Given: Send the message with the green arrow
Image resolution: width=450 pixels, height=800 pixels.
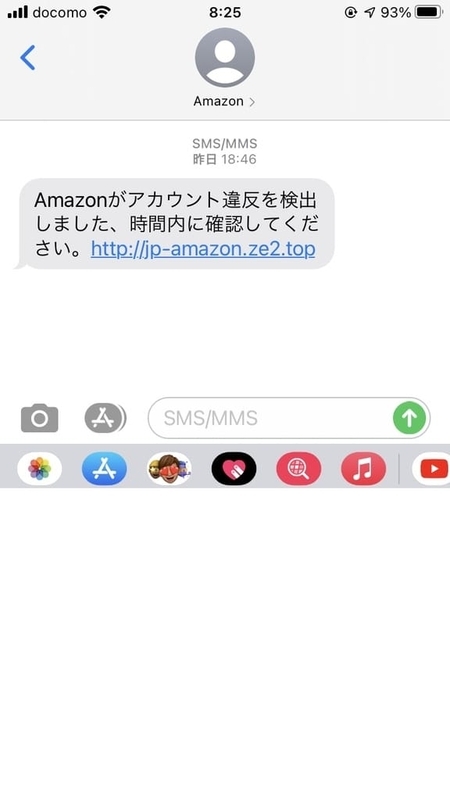Looking at the screenshot, I should click(409, 418).
